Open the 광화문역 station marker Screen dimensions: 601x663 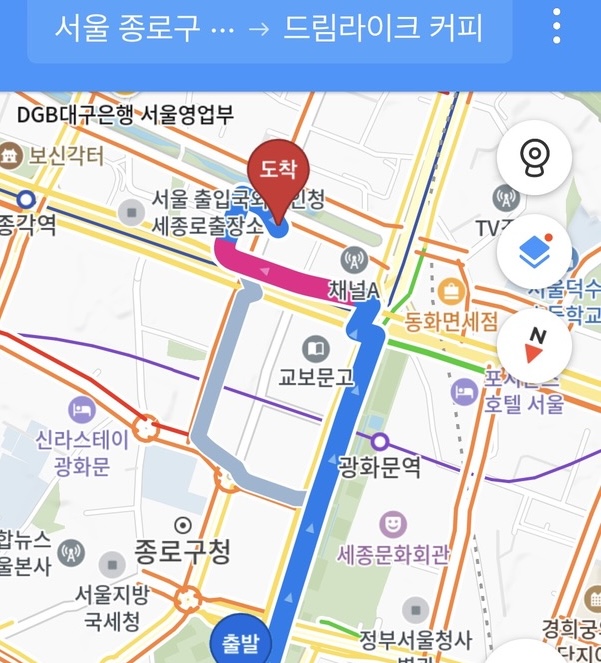[x=379, y=441]
